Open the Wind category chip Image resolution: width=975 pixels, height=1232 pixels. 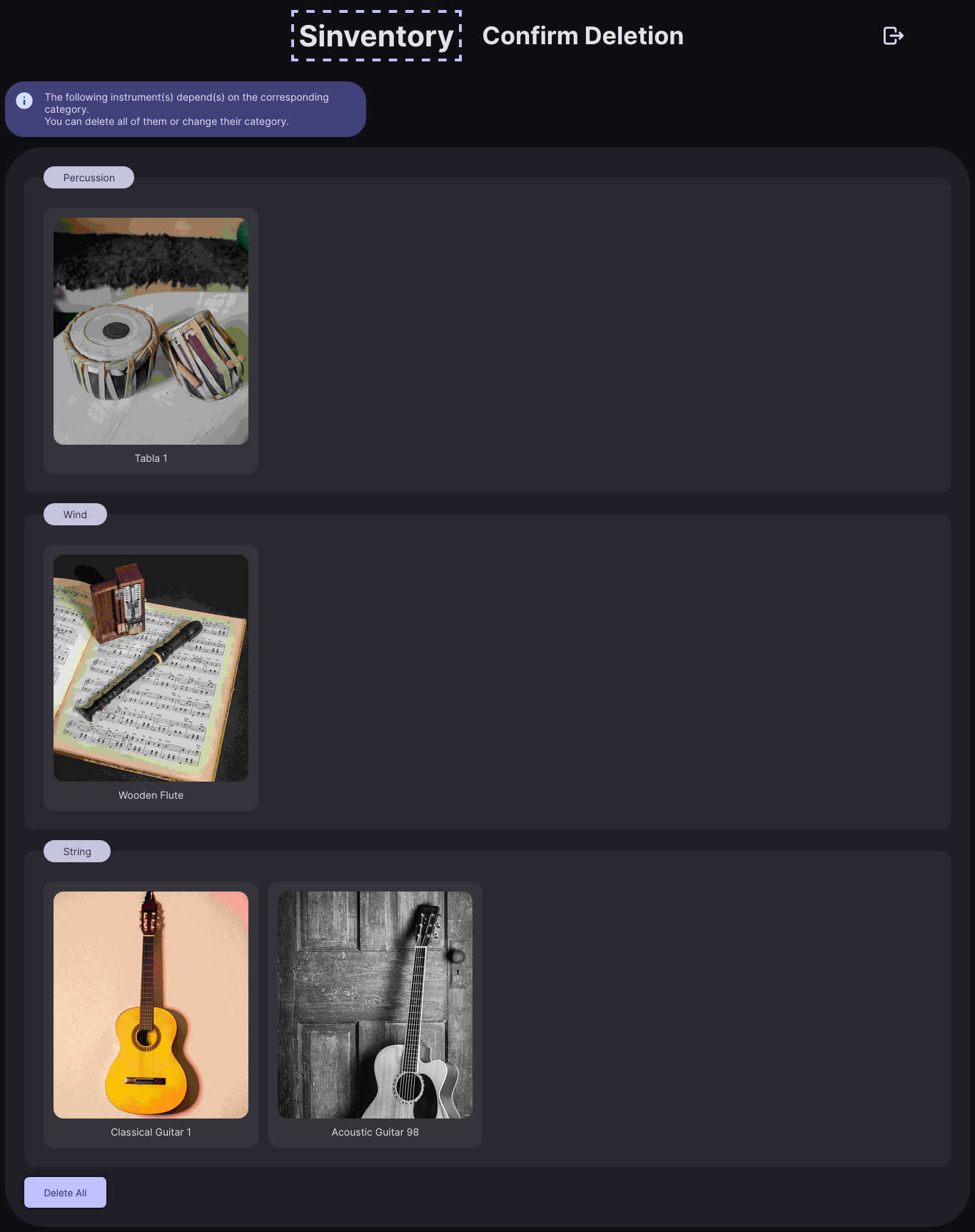coord(75,515)
